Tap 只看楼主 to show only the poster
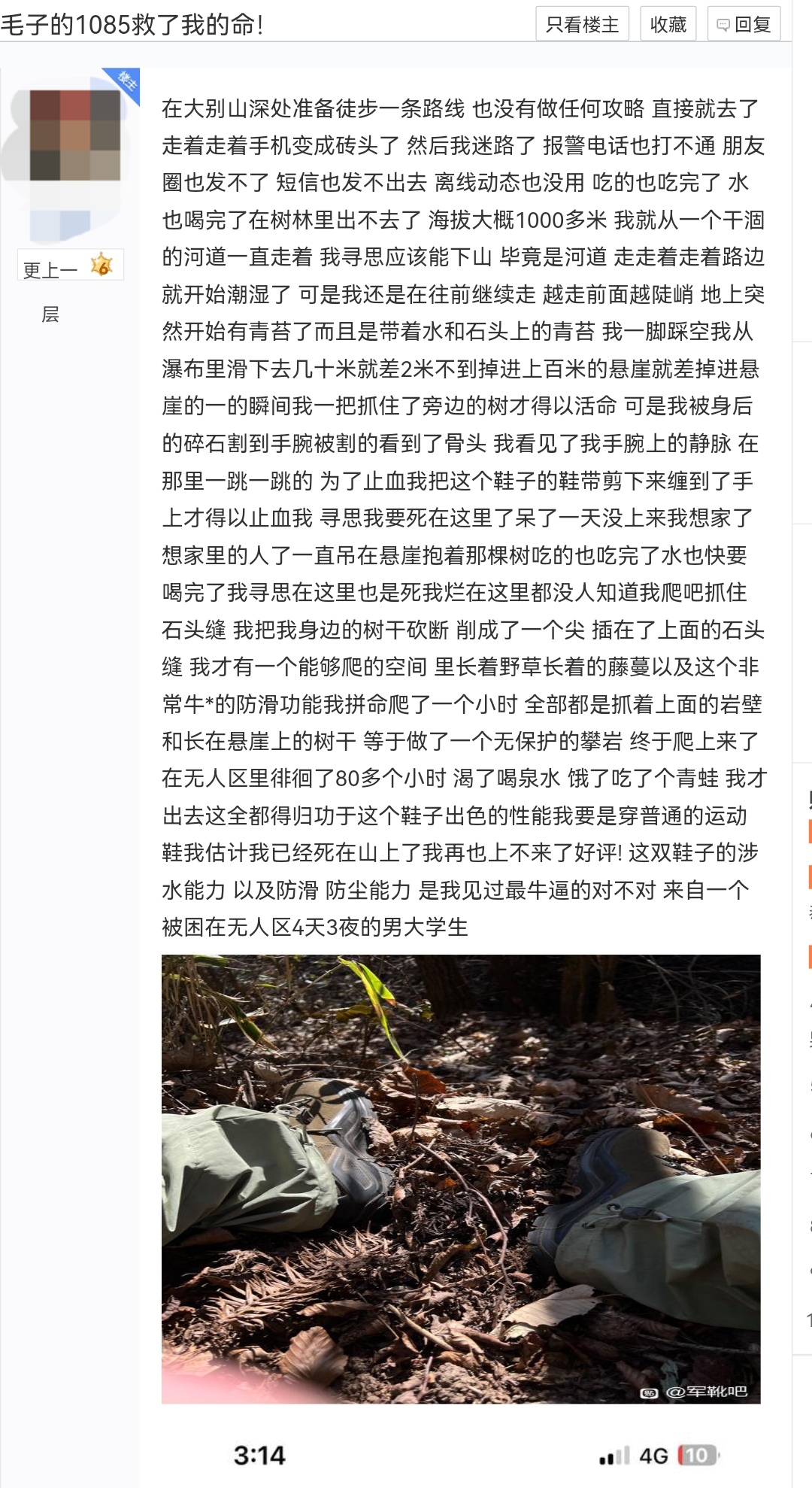The width and height of the screenshot is (812, 1488). click(x=582, y=24)
